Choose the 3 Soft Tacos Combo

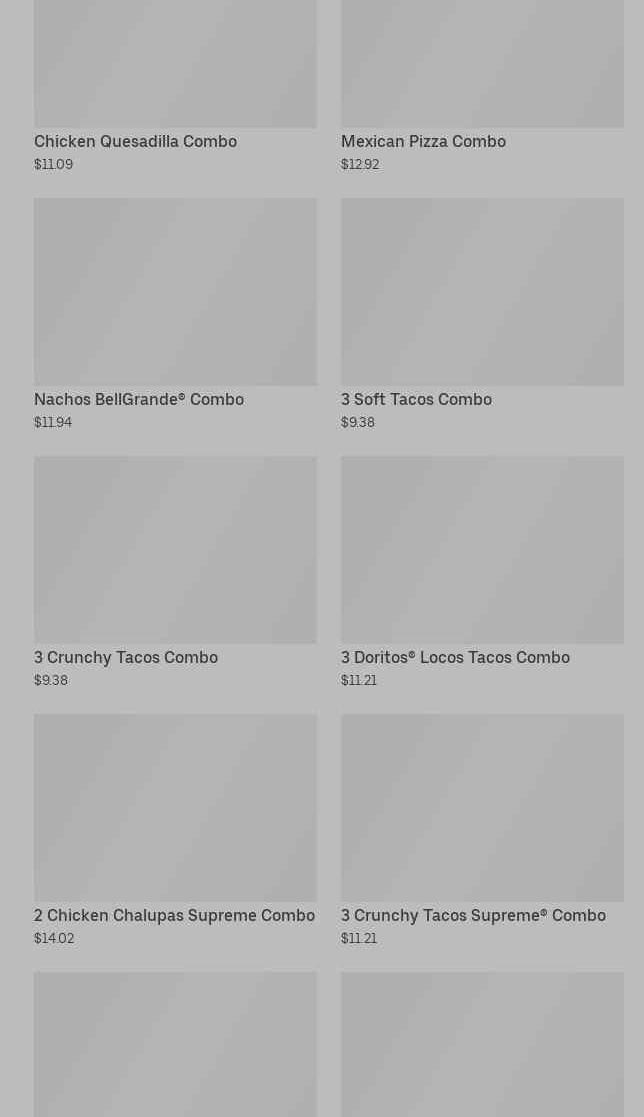click(482, 314)
